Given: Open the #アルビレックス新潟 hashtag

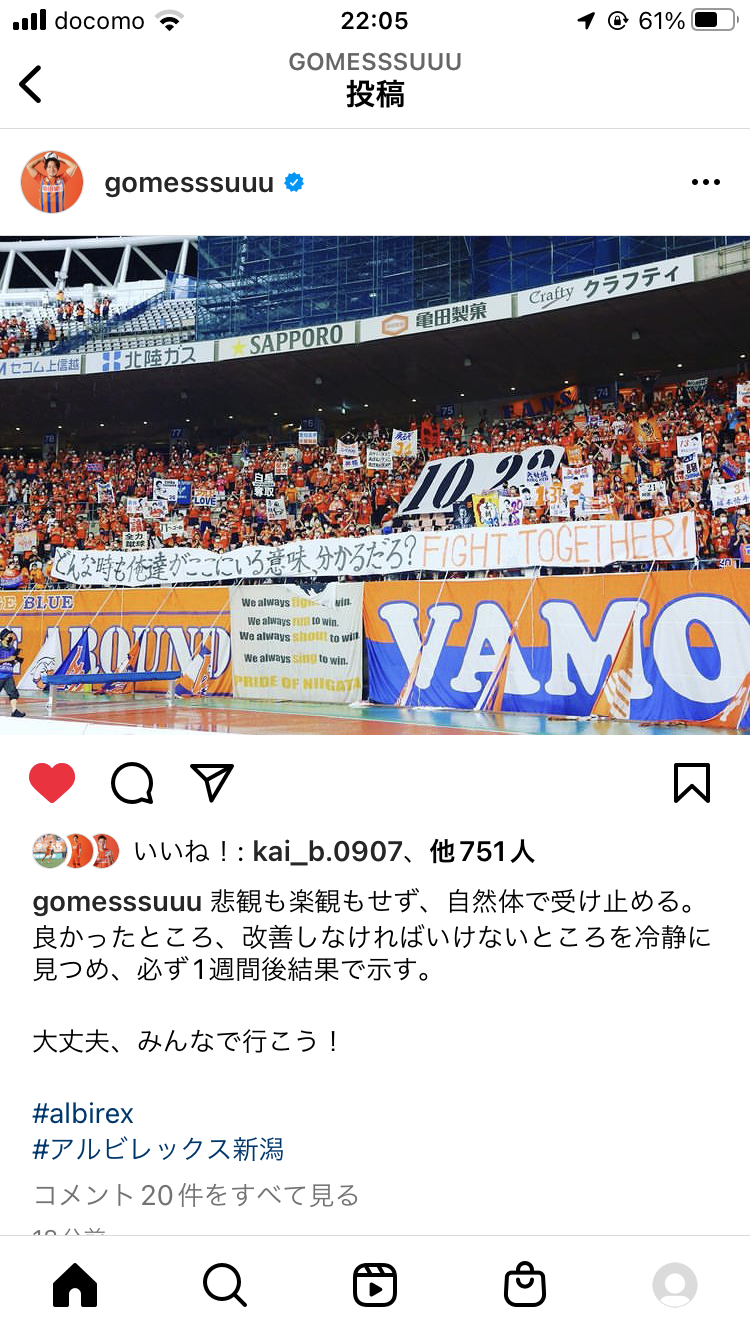Looking at the screenshot, I should tap(158, 1149).
